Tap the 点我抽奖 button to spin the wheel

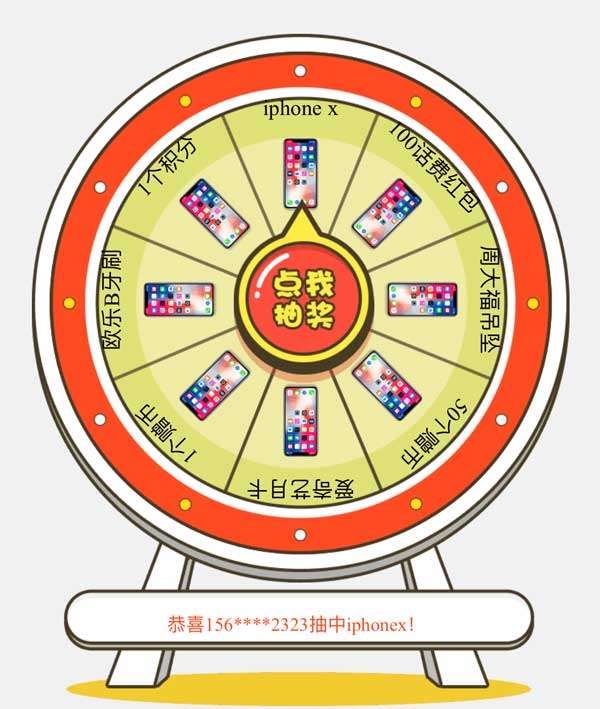[x=300, y=298]
